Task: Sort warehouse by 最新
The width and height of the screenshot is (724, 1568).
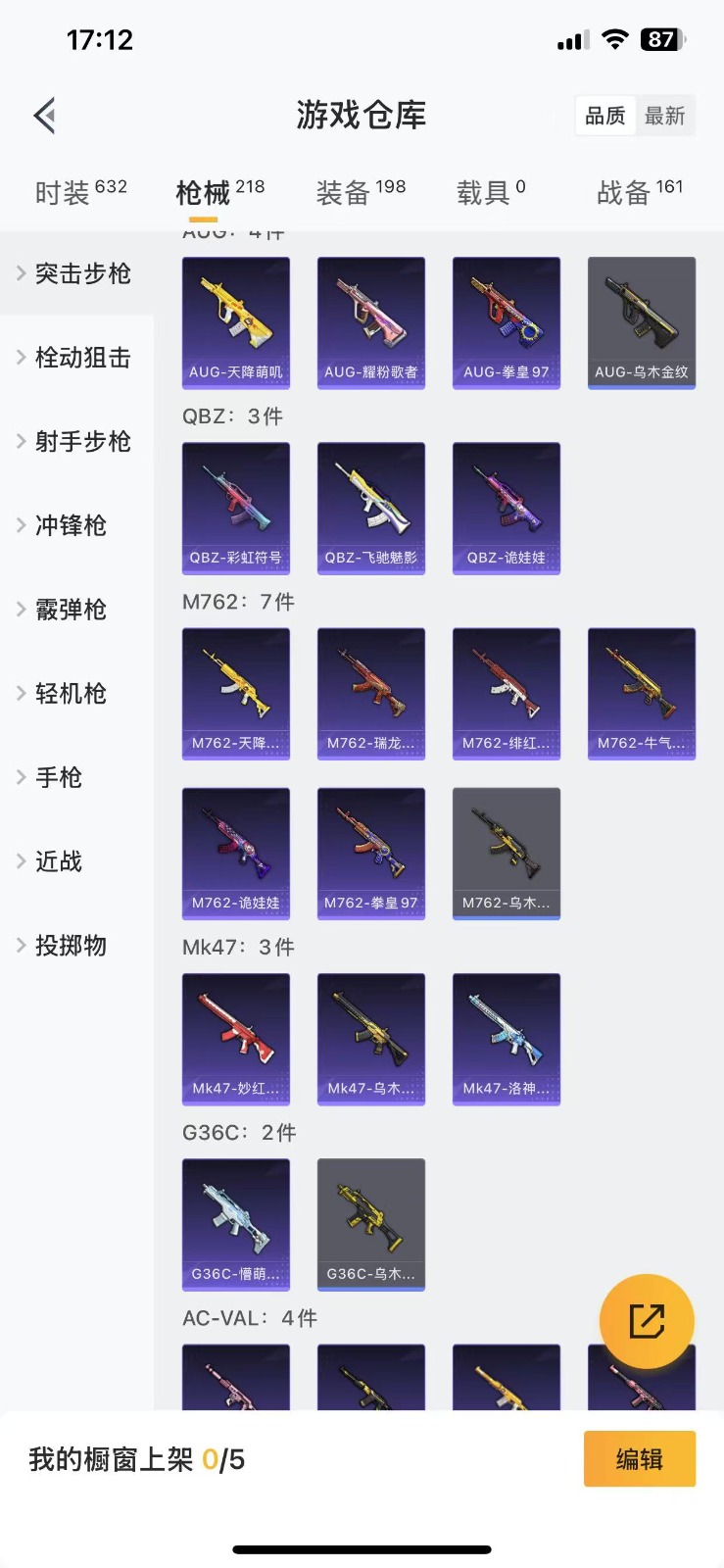Action: click(x=664, y=116)
